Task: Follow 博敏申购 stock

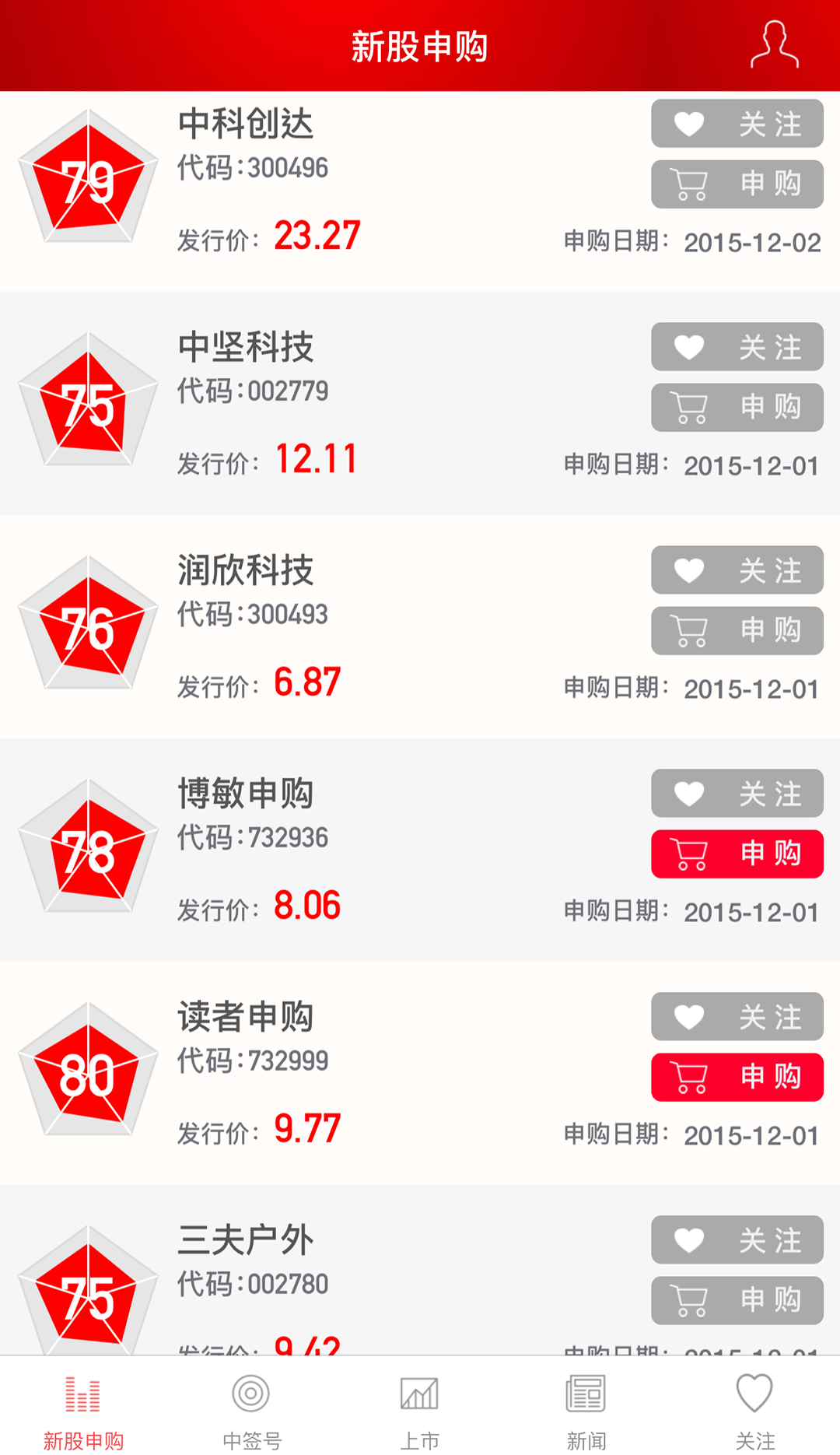Action: click(x=737, y=794)
